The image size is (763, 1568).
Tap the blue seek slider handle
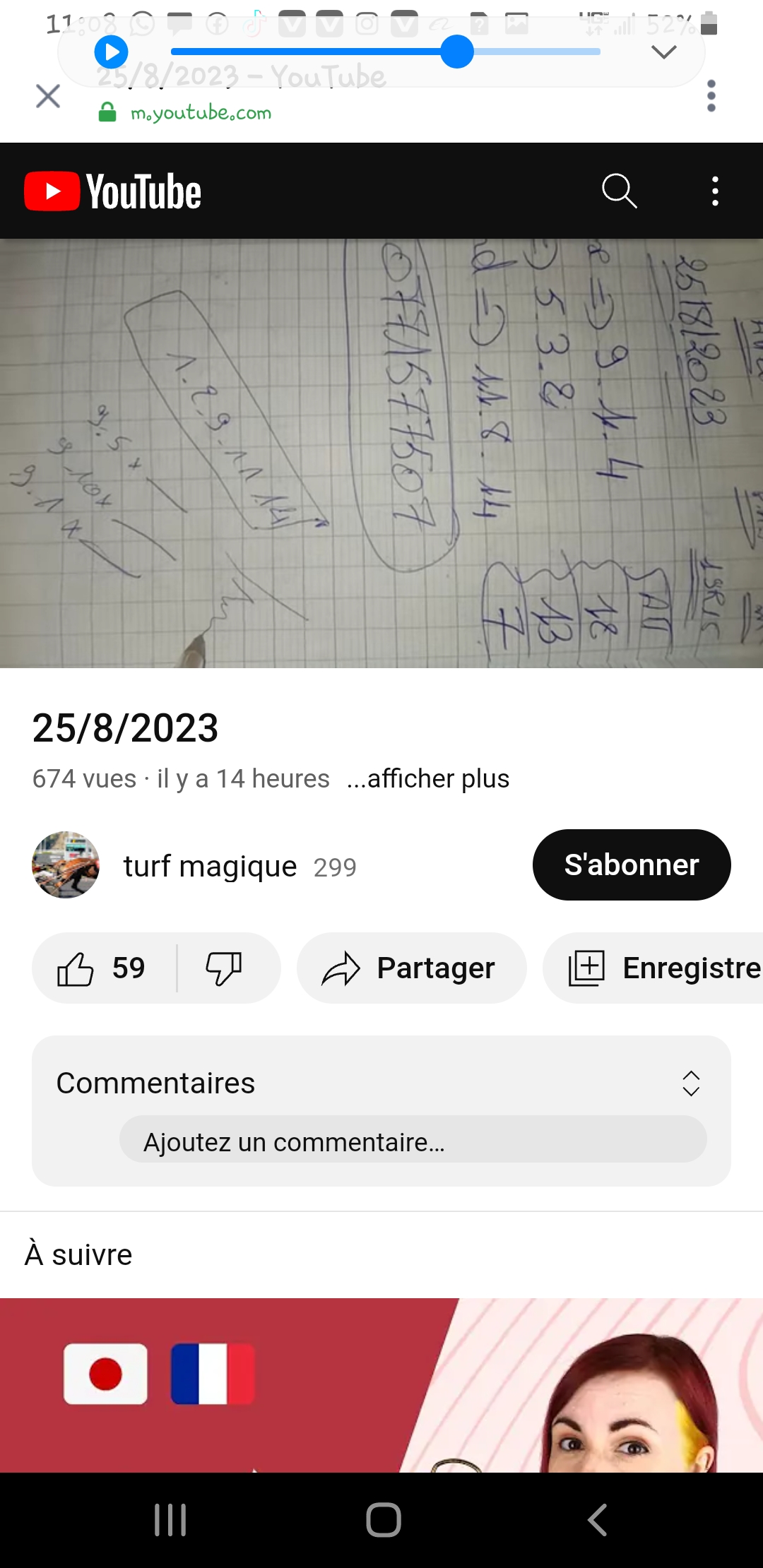point(457,52)
